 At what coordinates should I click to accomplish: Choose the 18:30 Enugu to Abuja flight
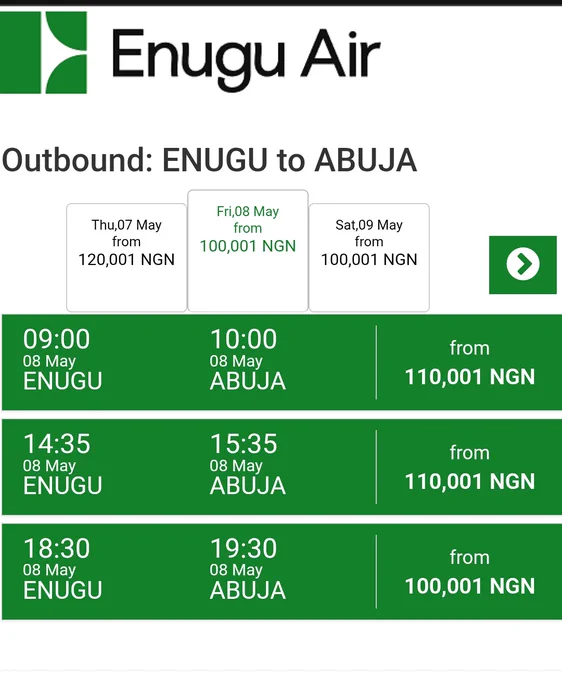(282, 572)
